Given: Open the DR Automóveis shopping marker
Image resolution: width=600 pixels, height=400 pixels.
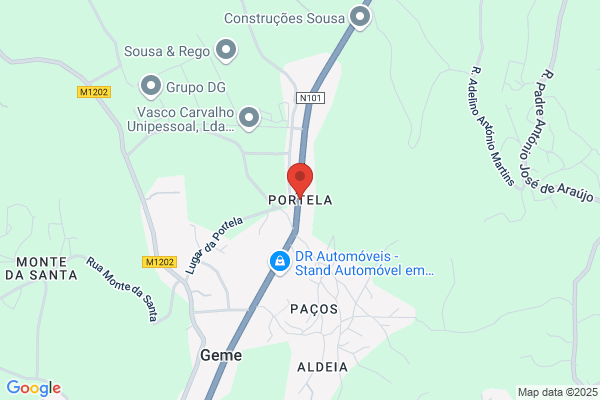Looking at the screenshot, I should 280,262.
